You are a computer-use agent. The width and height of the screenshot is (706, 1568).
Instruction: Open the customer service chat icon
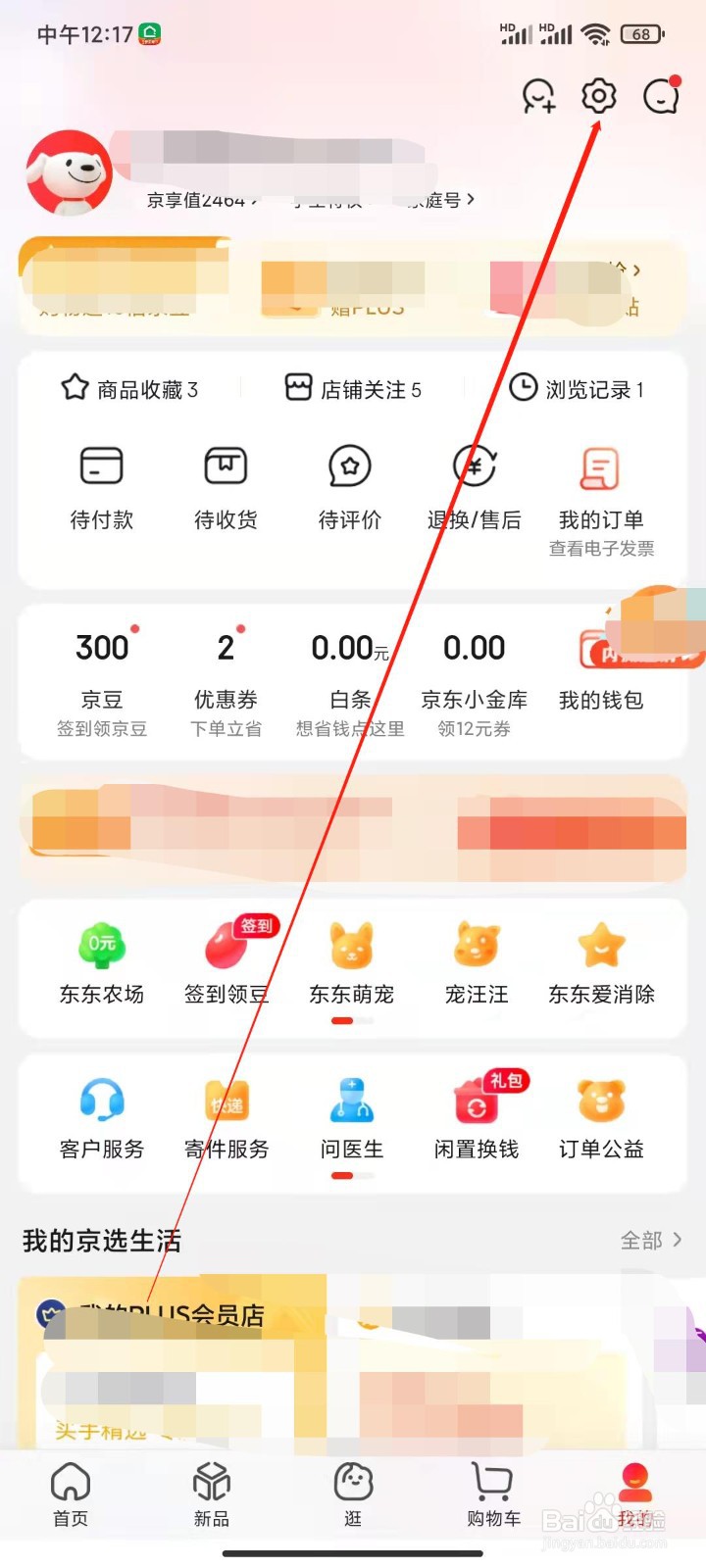click(662, 96)
